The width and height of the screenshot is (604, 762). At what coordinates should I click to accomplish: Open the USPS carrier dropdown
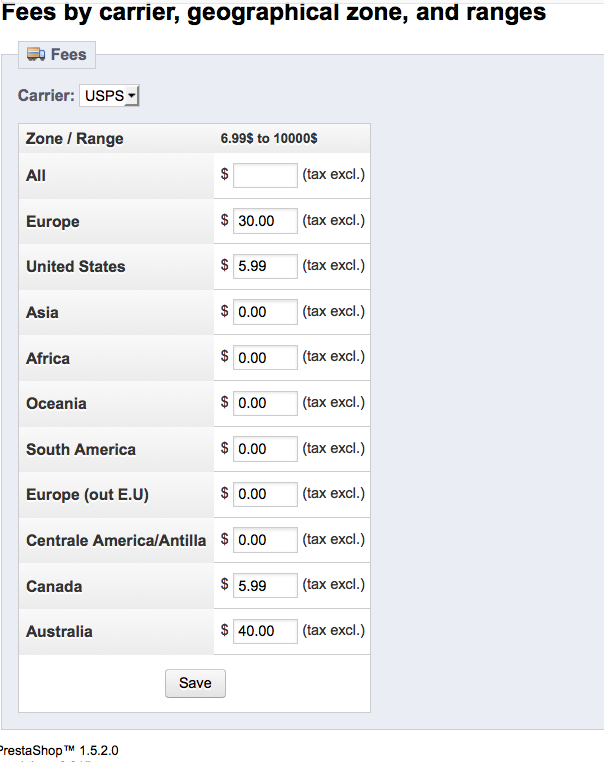pos(109,96)
